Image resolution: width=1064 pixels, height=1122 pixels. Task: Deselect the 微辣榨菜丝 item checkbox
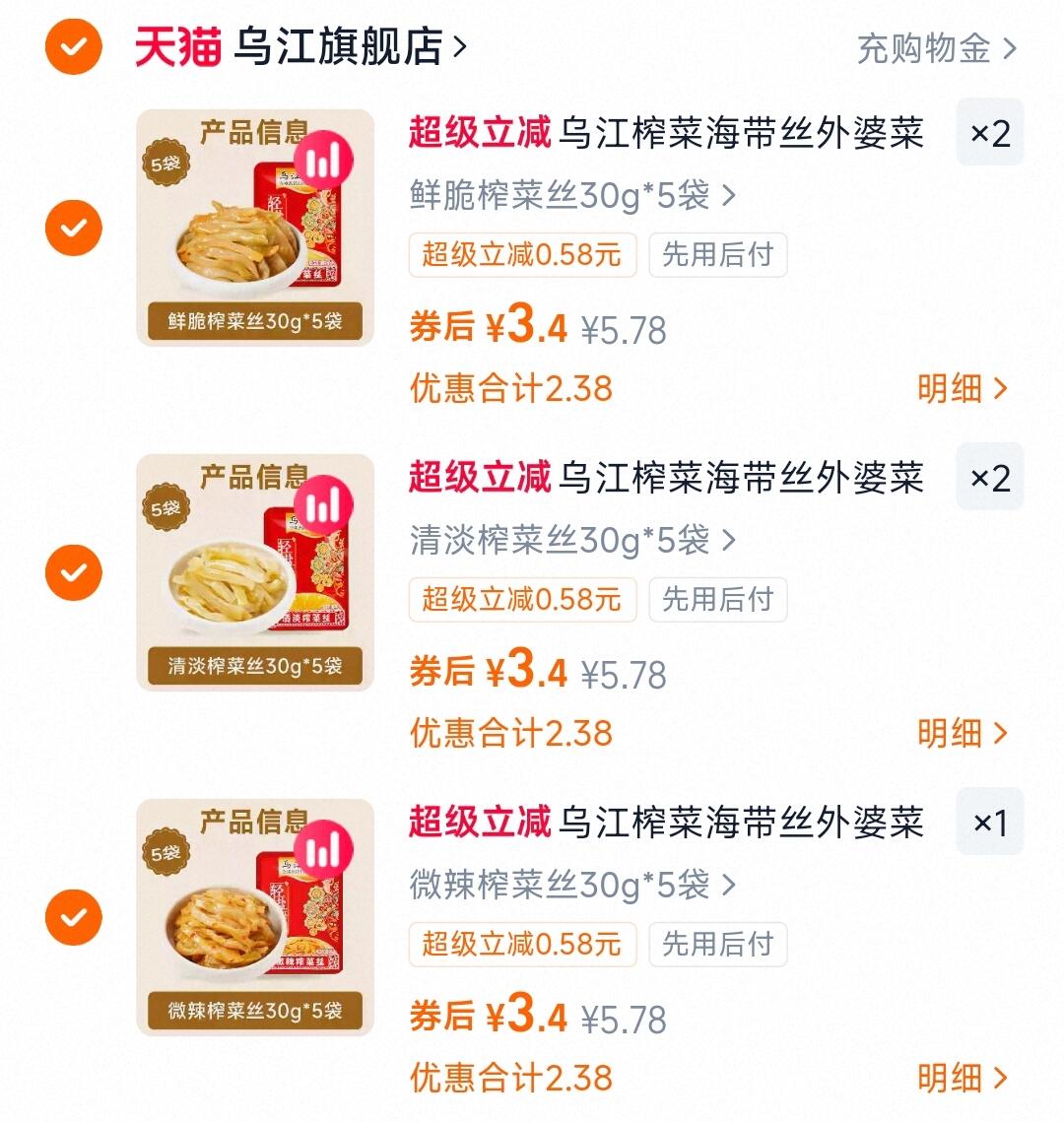coord(72,916)
